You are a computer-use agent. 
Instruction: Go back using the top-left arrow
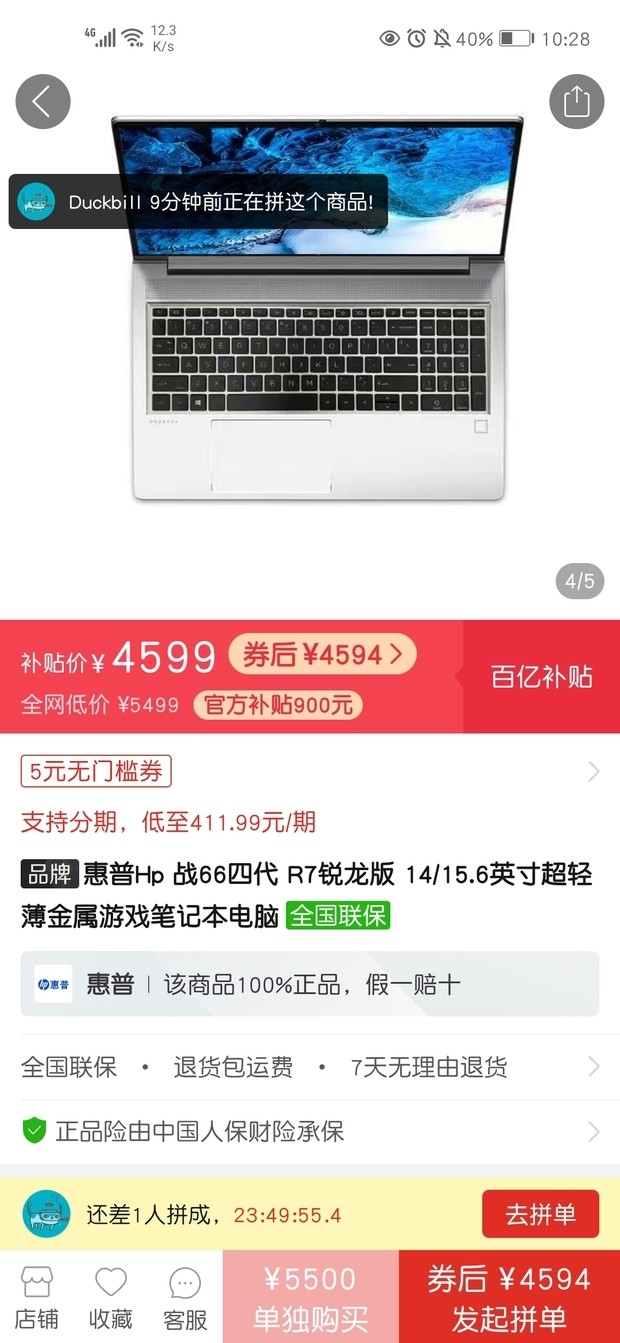pyautogui.click(x=43, y=102)
